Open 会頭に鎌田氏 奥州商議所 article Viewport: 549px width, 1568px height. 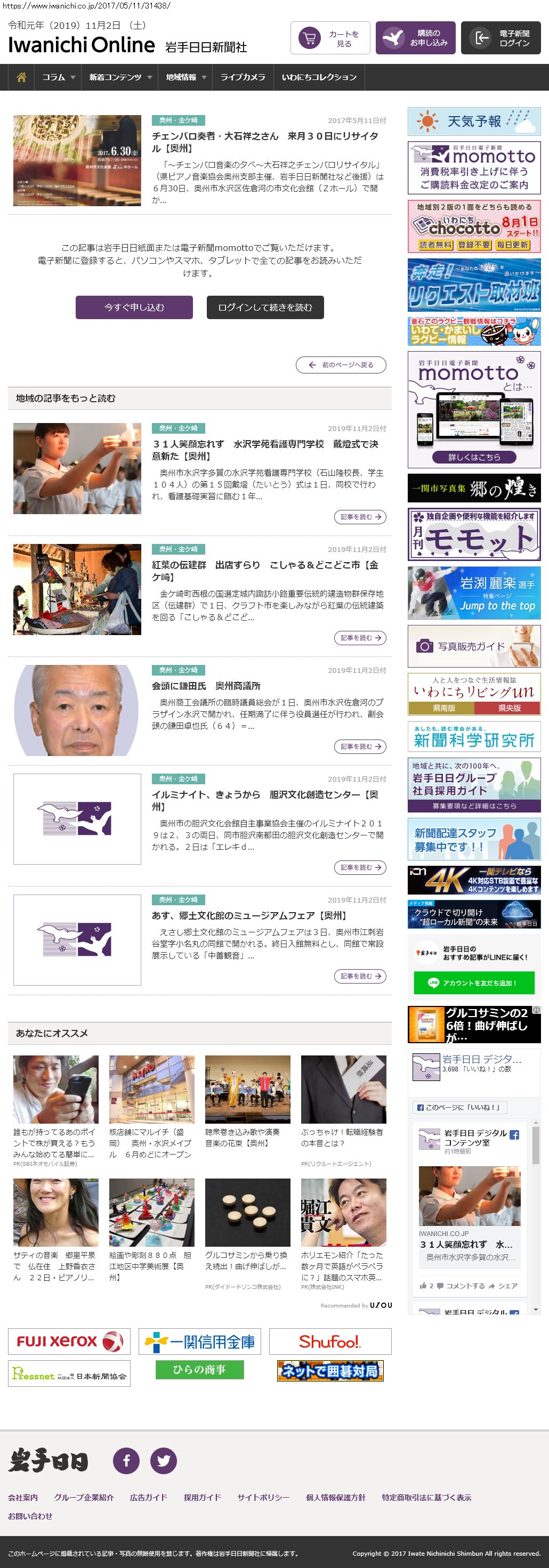pyautogui.click(x=206, y=685)
